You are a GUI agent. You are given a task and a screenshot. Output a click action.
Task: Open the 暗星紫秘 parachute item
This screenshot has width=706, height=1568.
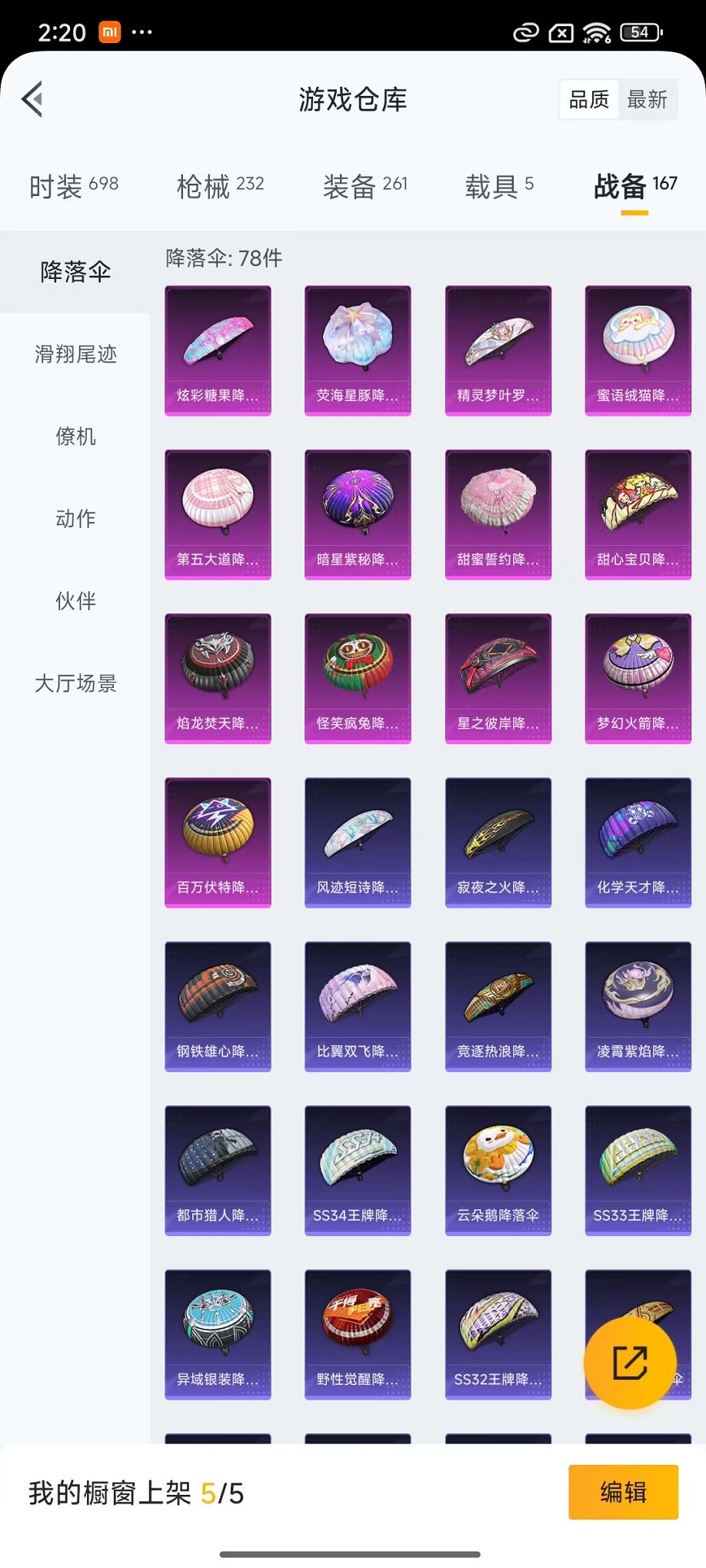pos(358,514)
